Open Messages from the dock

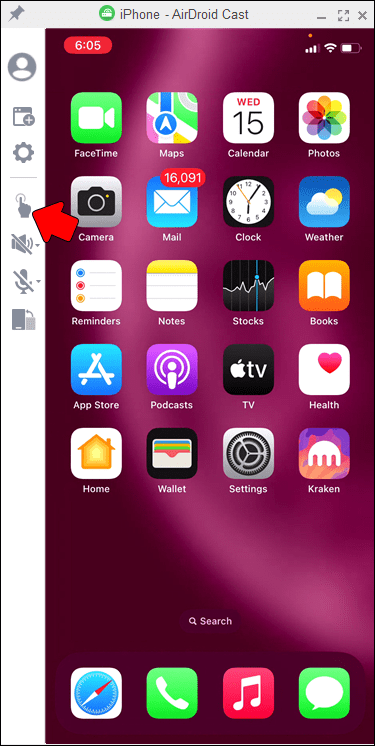click(x=324, y=693)
